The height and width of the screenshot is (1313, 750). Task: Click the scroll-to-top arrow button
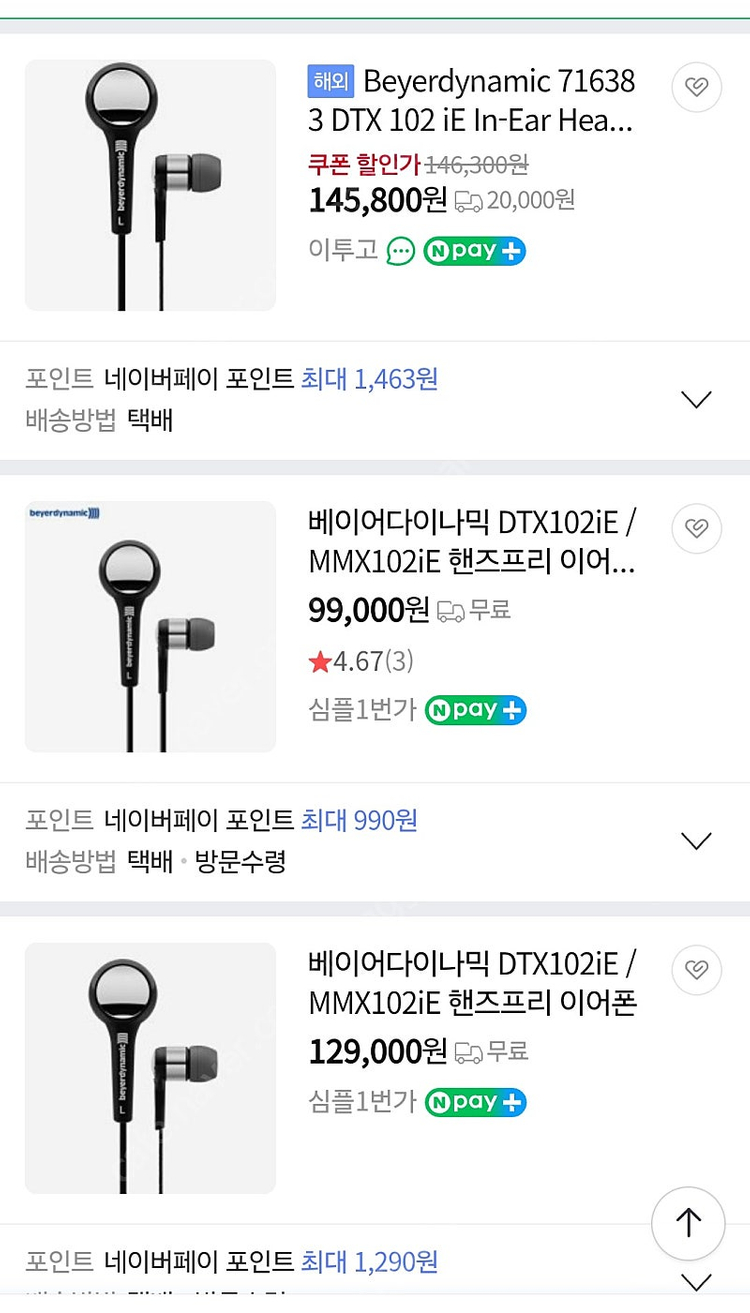click(x=688, y=1223)
